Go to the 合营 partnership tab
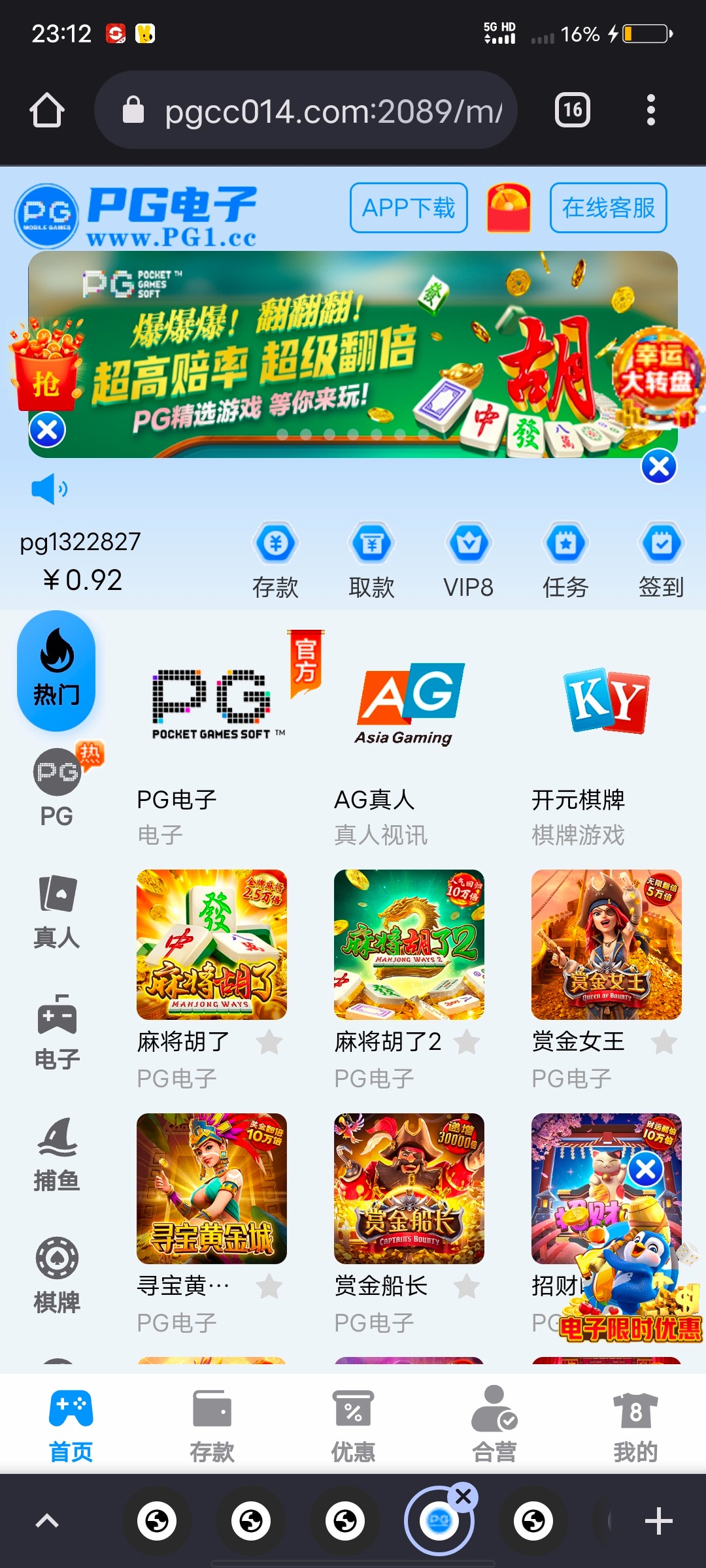This screenshot has width=706, height=1568. [494, 1426]
